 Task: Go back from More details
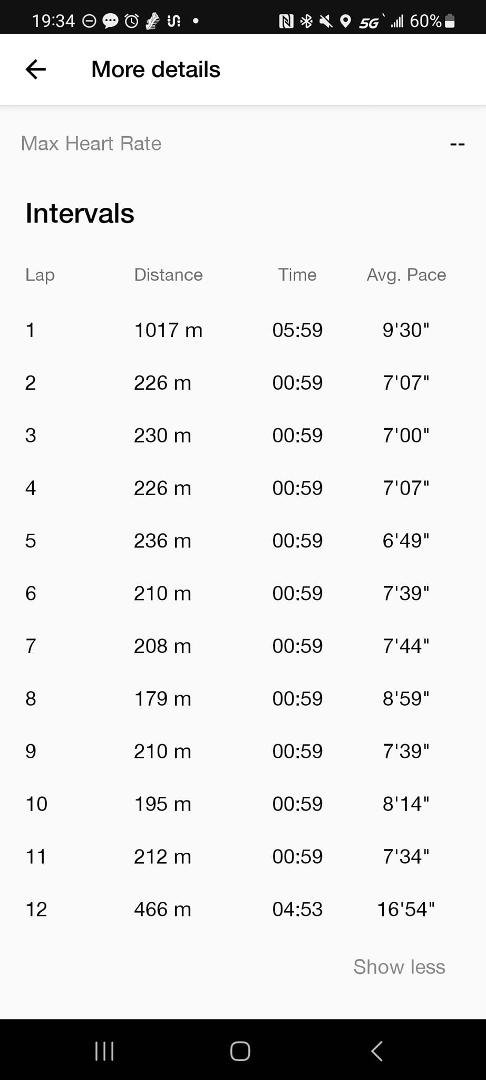click(36, 70)
